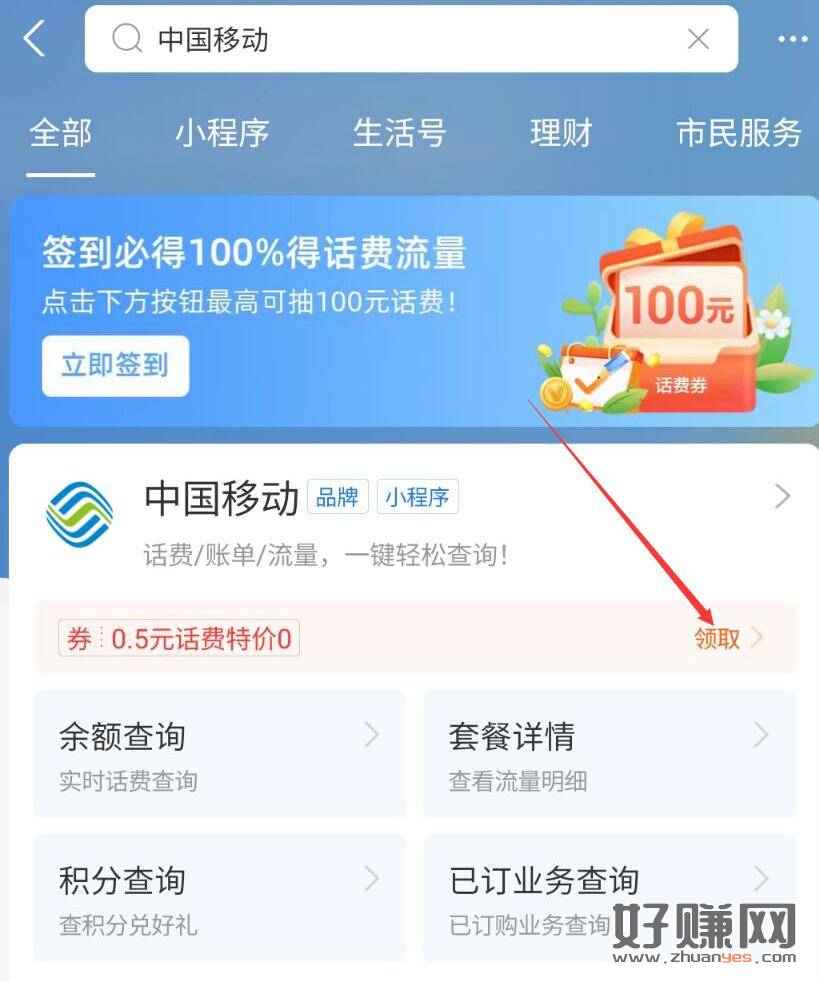
Task: Tap the 立即签到 button
Action: [x=115, y=366]
